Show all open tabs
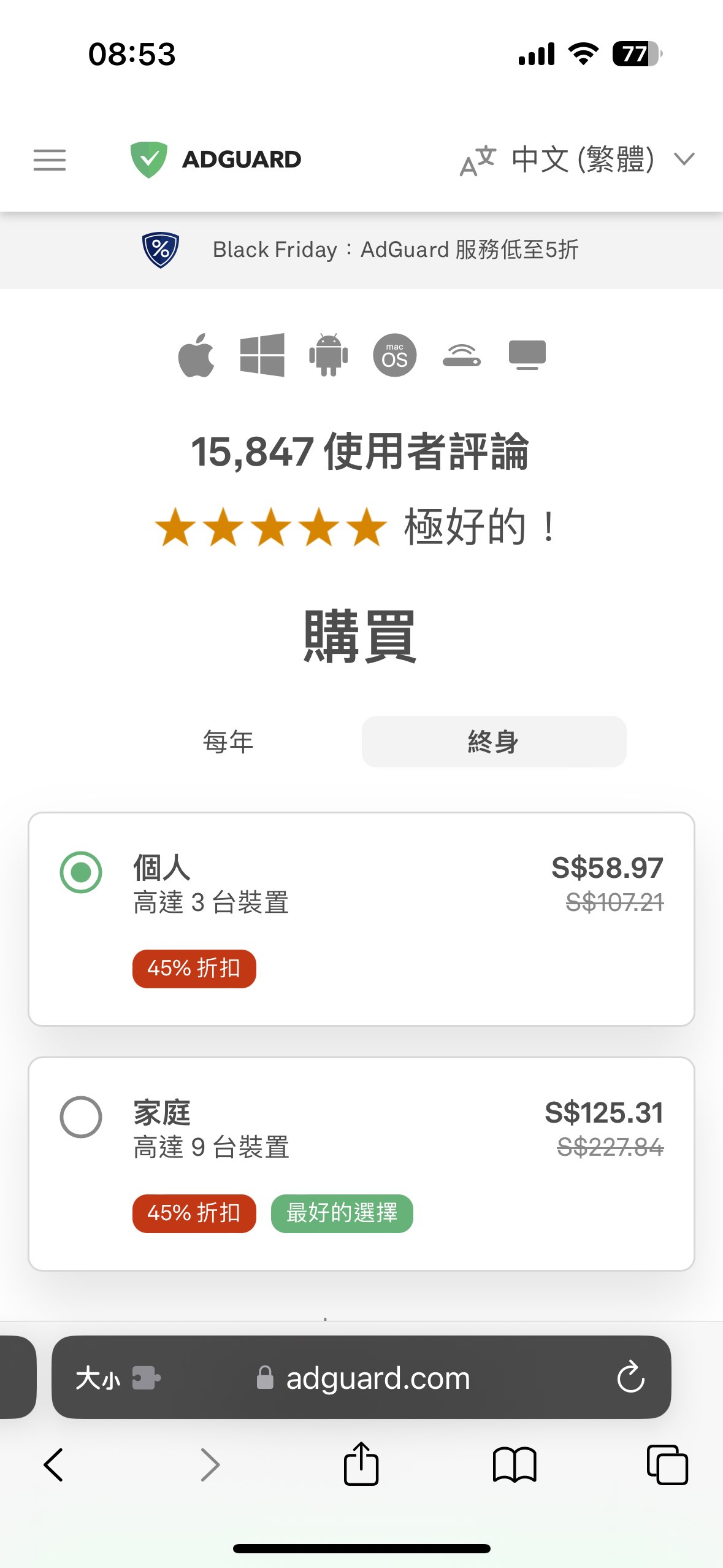 667,1465
